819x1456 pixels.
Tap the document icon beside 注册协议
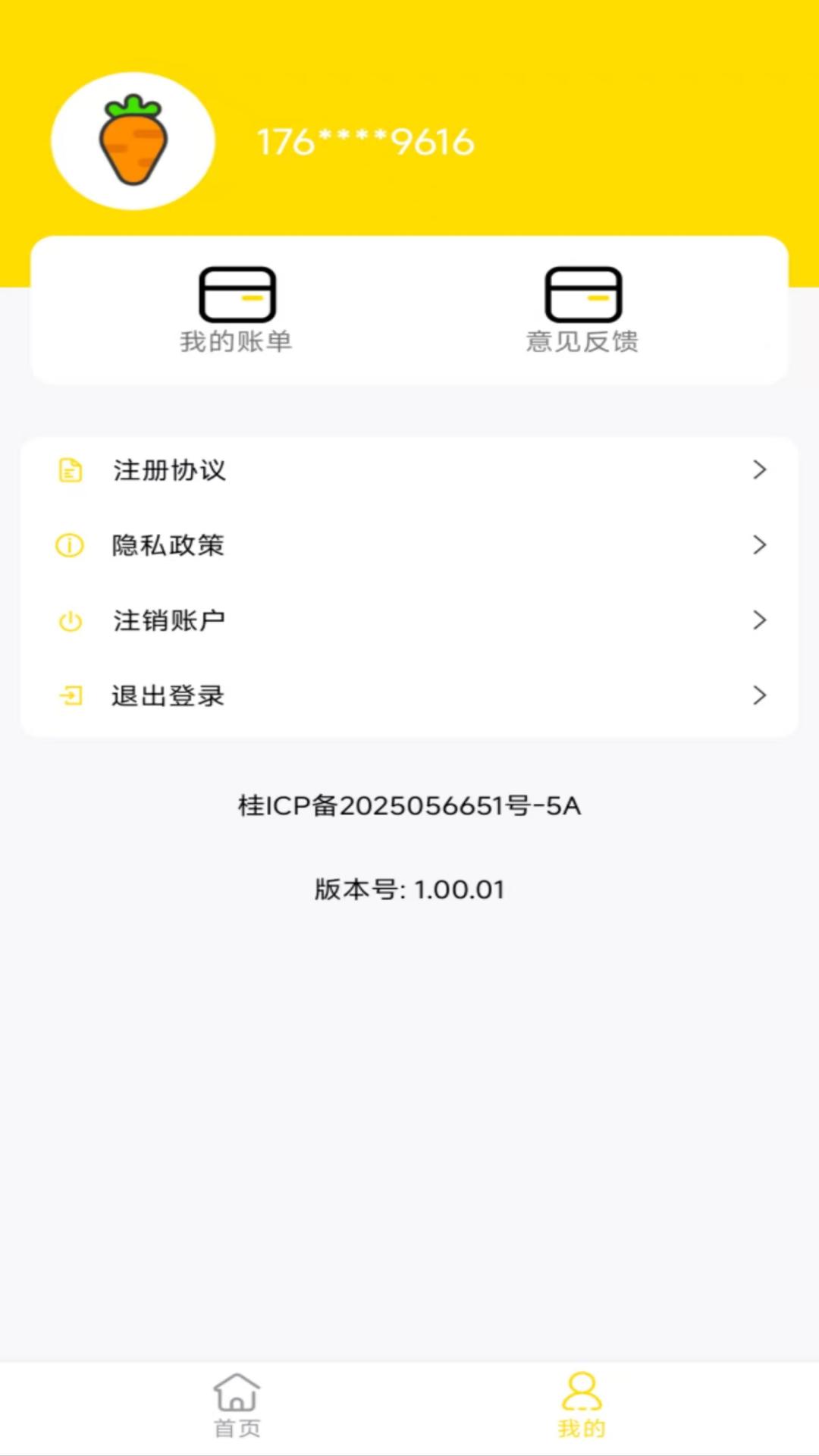(x=70, y=470)
